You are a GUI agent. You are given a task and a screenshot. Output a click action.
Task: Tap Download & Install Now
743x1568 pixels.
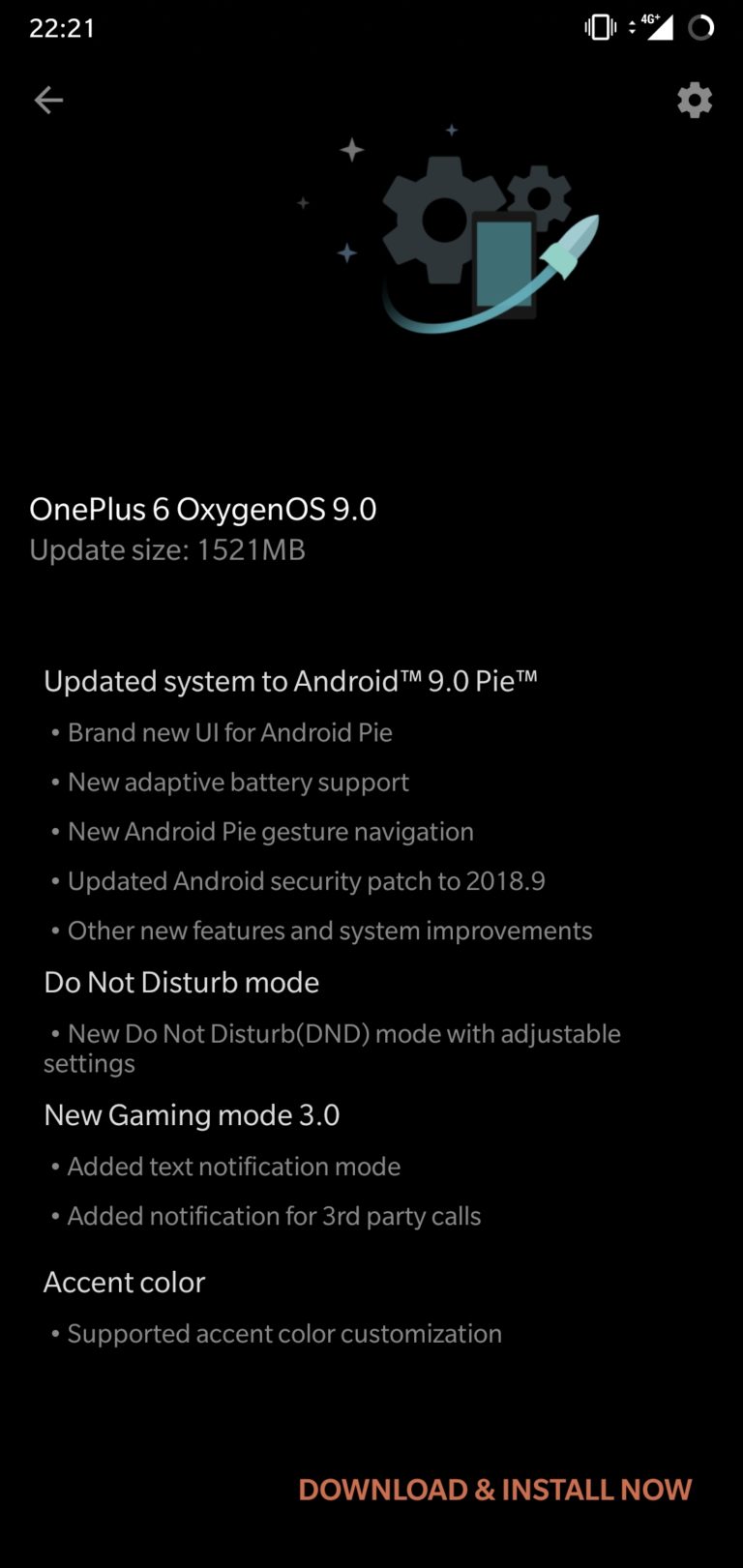point(494,1489)
